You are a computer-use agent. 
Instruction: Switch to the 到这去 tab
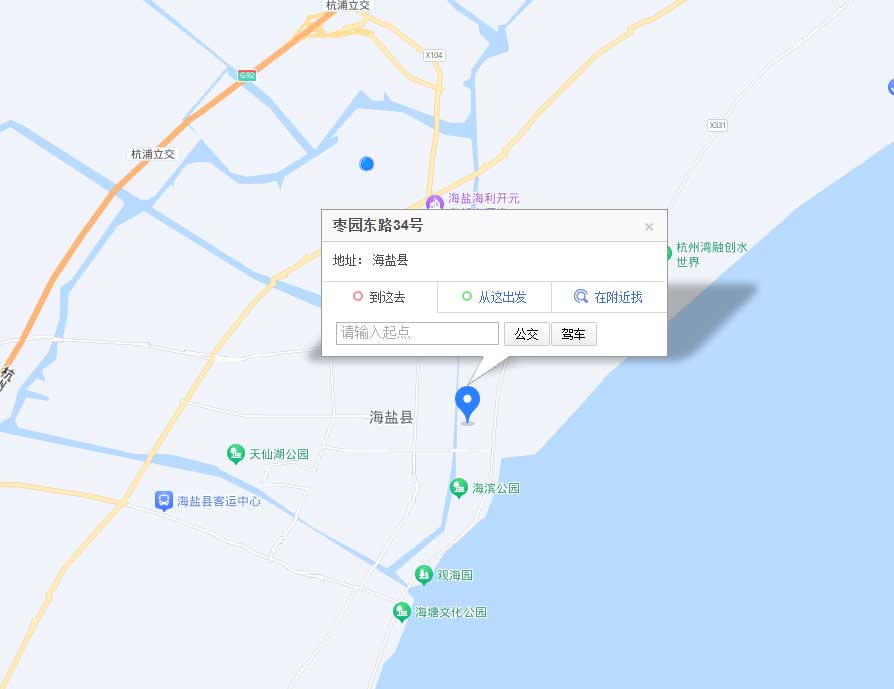(x=379, y=297)
